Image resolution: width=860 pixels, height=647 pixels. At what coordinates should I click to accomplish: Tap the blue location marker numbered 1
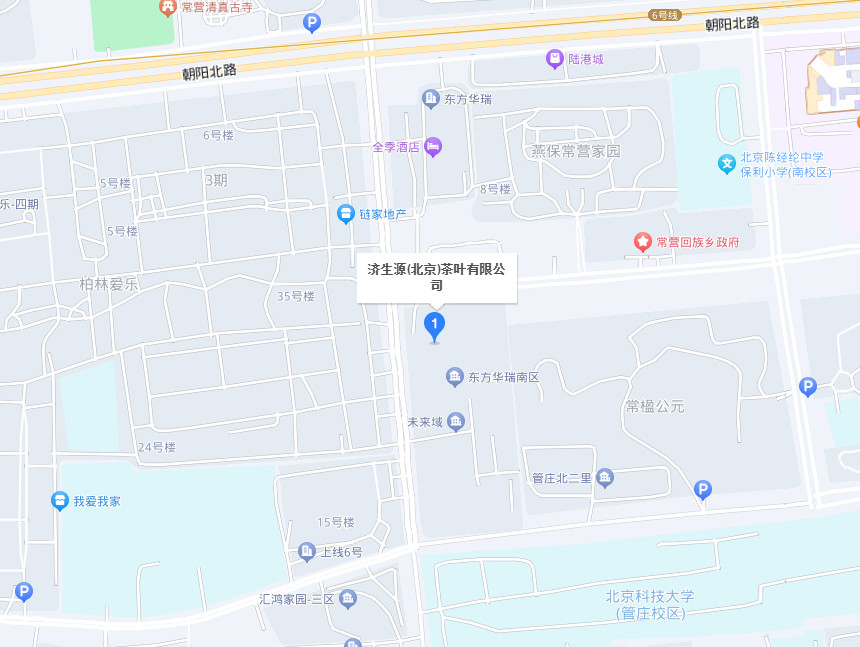pyautogui.click(x=434, y=325)
